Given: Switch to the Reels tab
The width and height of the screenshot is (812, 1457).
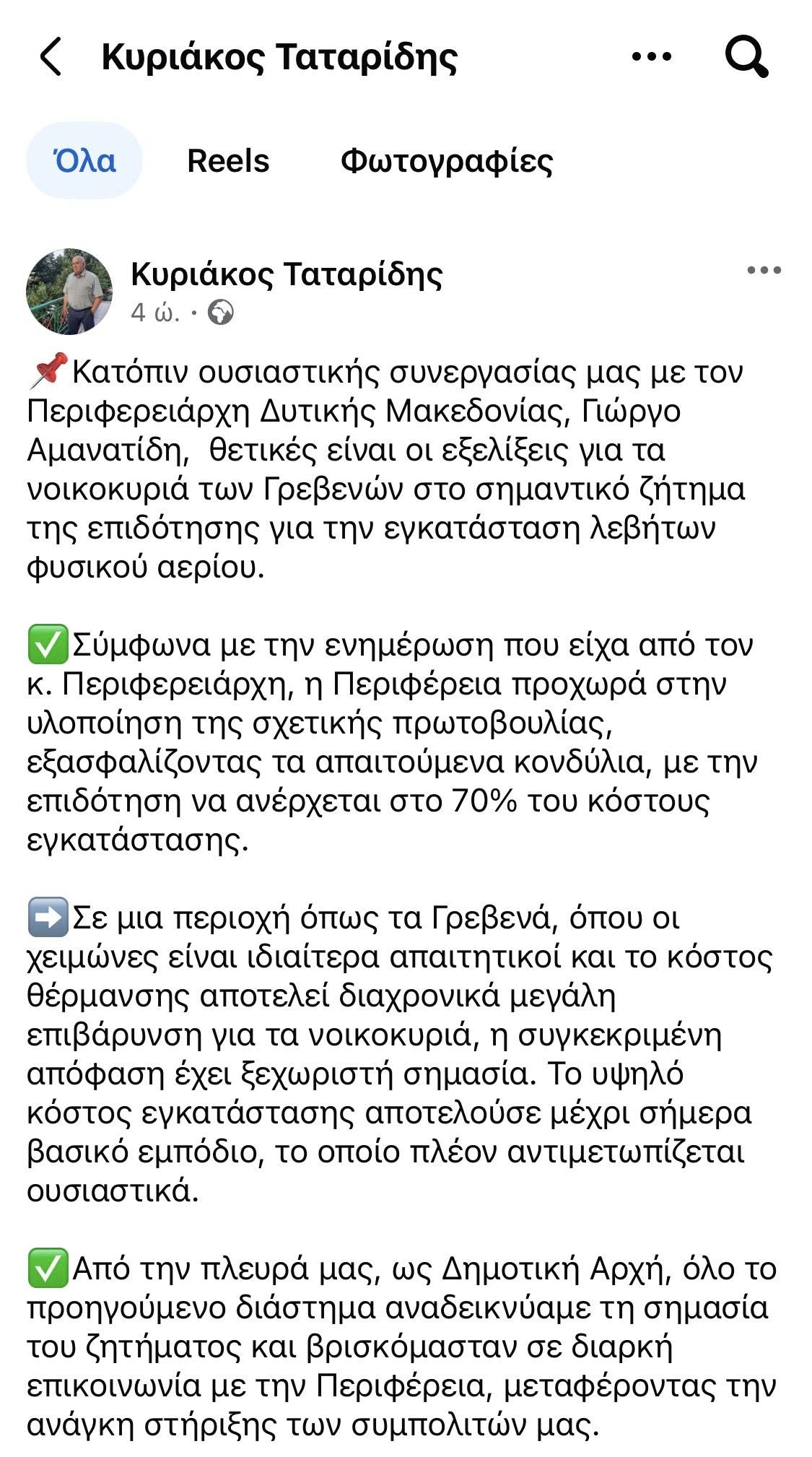Looking at the screenshot, I should pos(228,160).
